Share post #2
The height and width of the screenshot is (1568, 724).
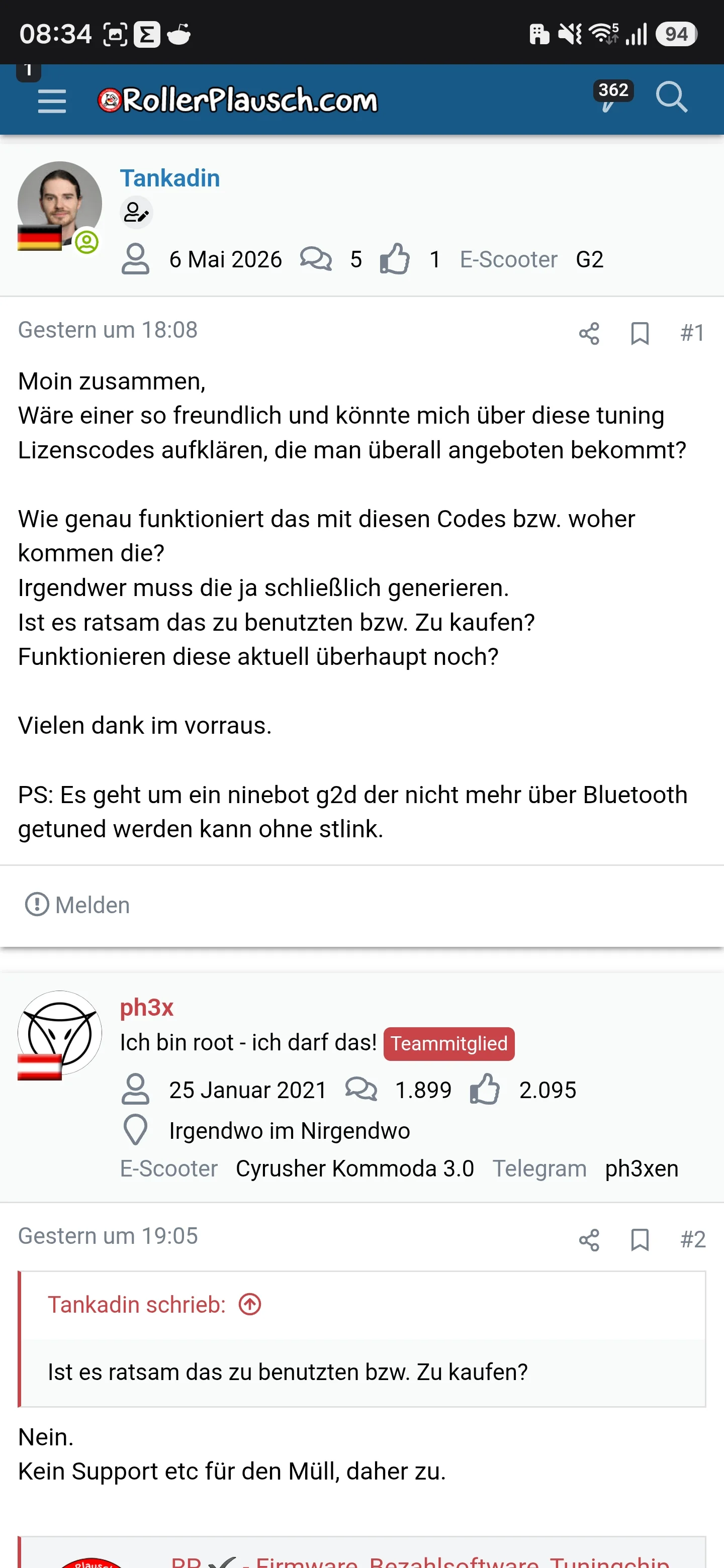click(589, 1239)
